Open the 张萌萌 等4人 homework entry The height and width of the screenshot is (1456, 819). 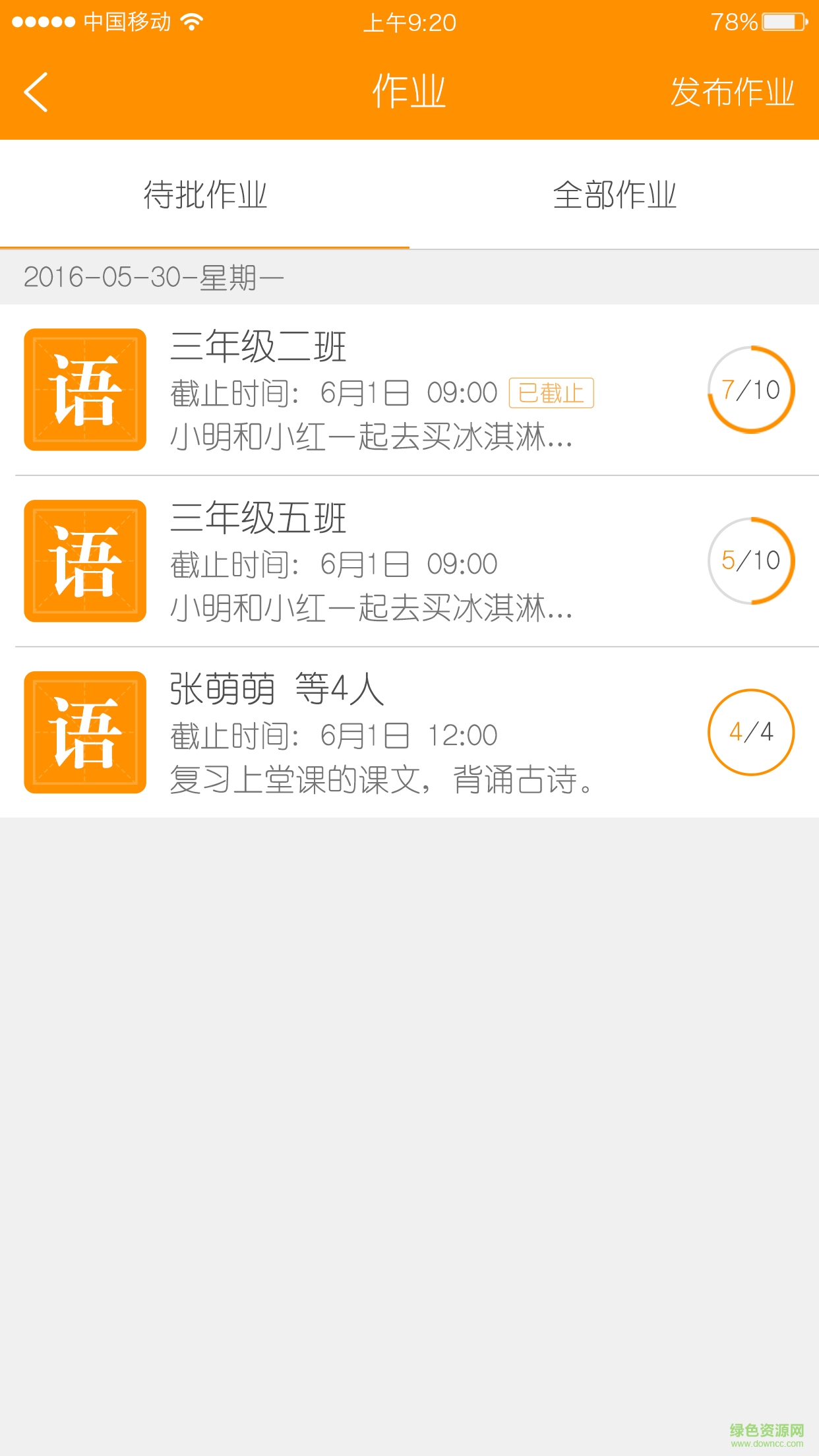[409, 733]
